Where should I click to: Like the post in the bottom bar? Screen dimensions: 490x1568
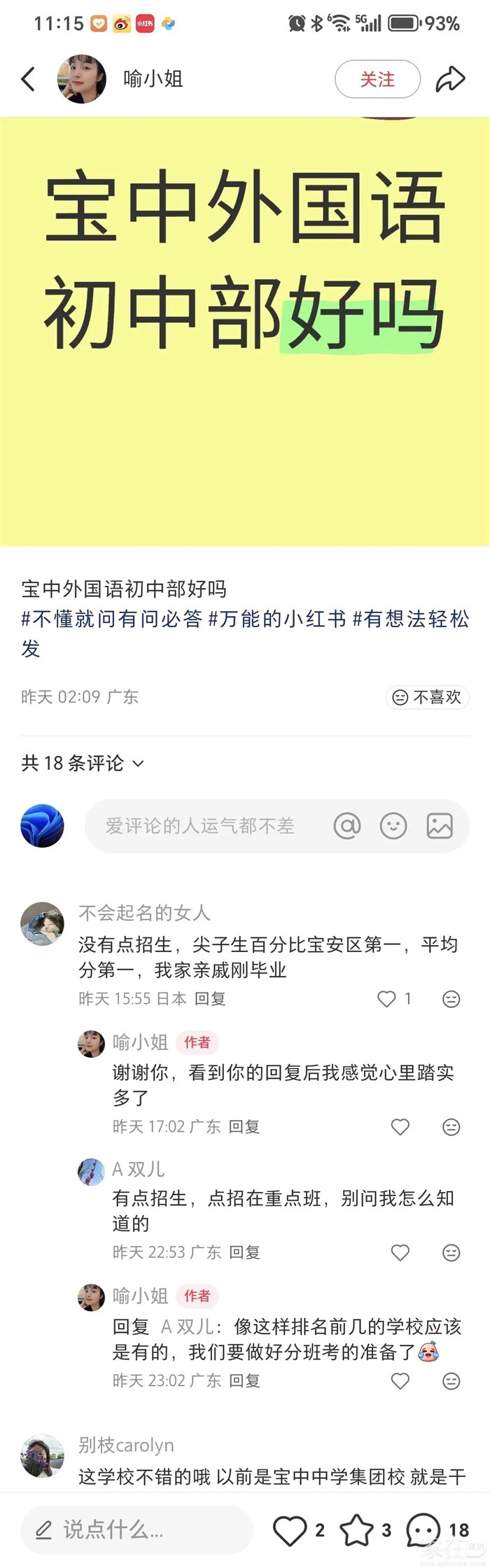(290, 1529)
